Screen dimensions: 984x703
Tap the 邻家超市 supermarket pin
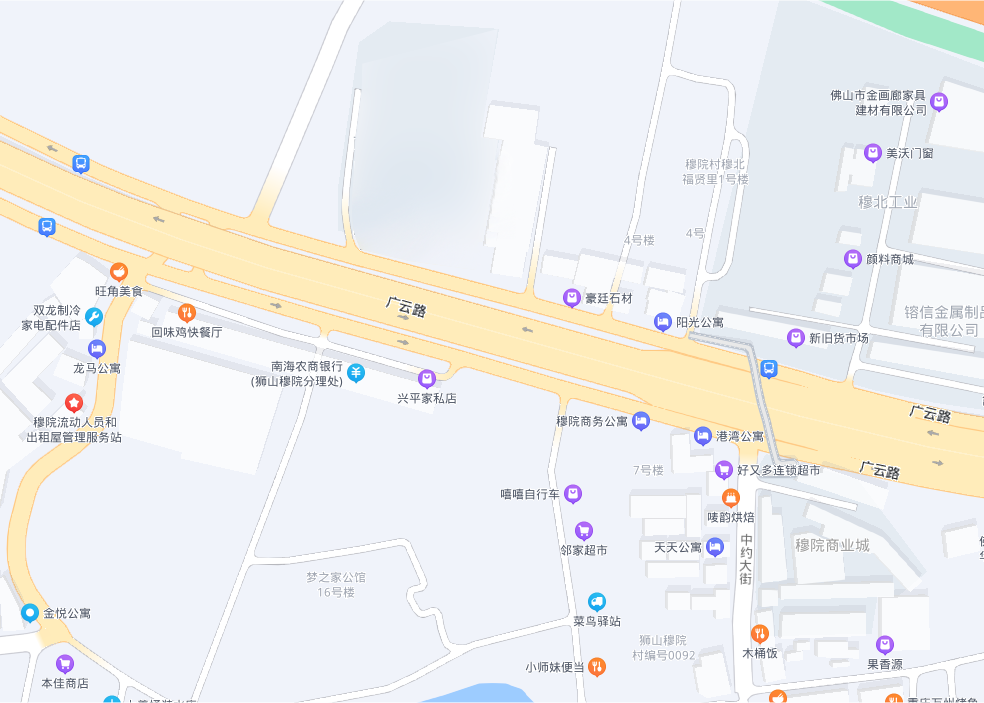[x=584, y=531]
